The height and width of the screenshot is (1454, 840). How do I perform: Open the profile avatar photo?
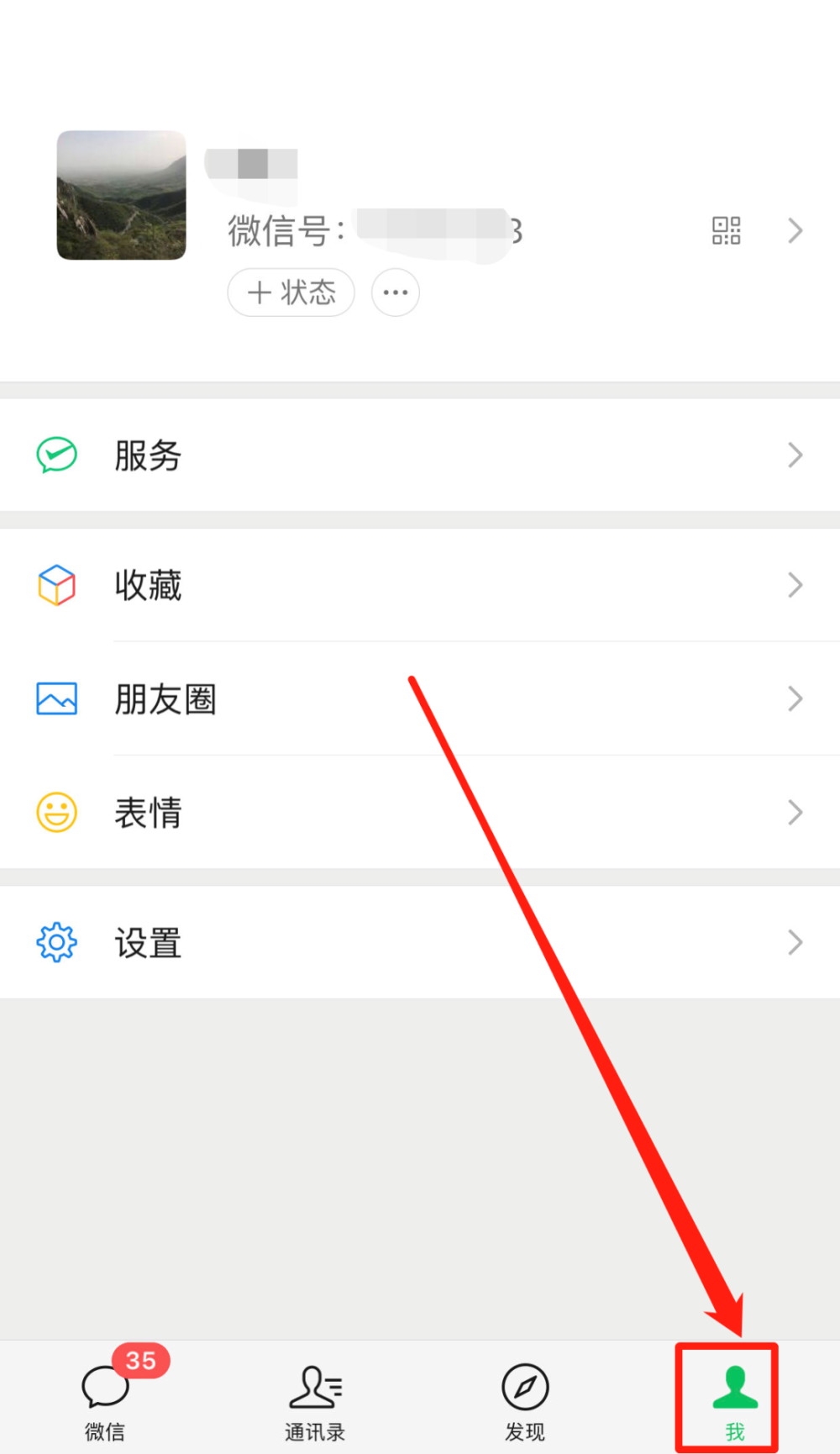click(122, 195)
